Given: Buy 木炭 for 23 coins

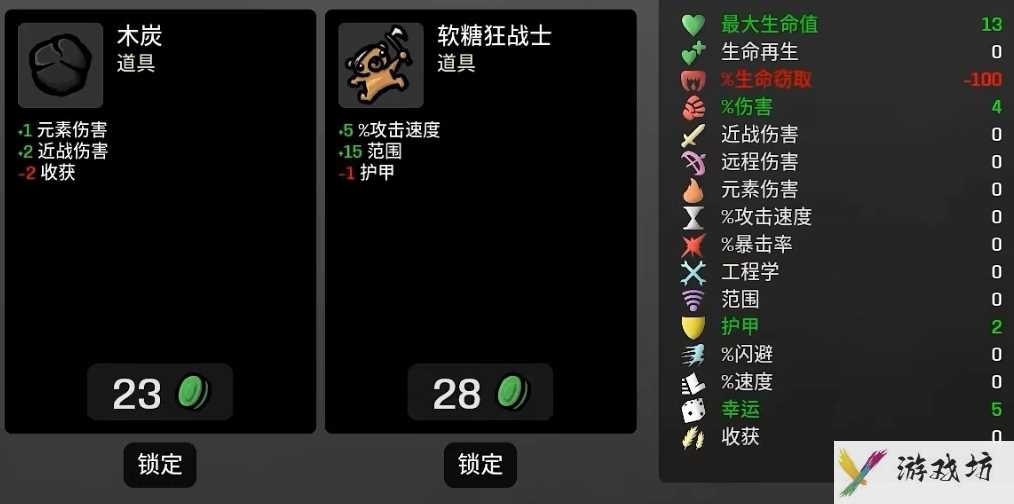Looking at the screenshot, I should coord(160,393).
